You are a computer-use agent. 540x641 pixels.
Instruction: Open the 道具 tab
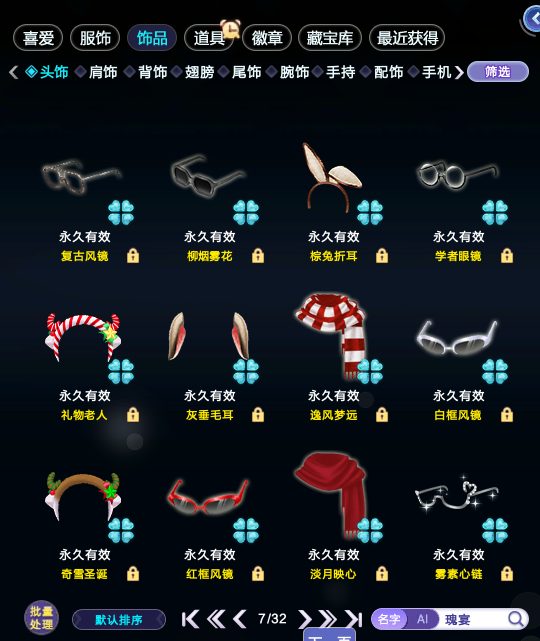pos(209,38)
